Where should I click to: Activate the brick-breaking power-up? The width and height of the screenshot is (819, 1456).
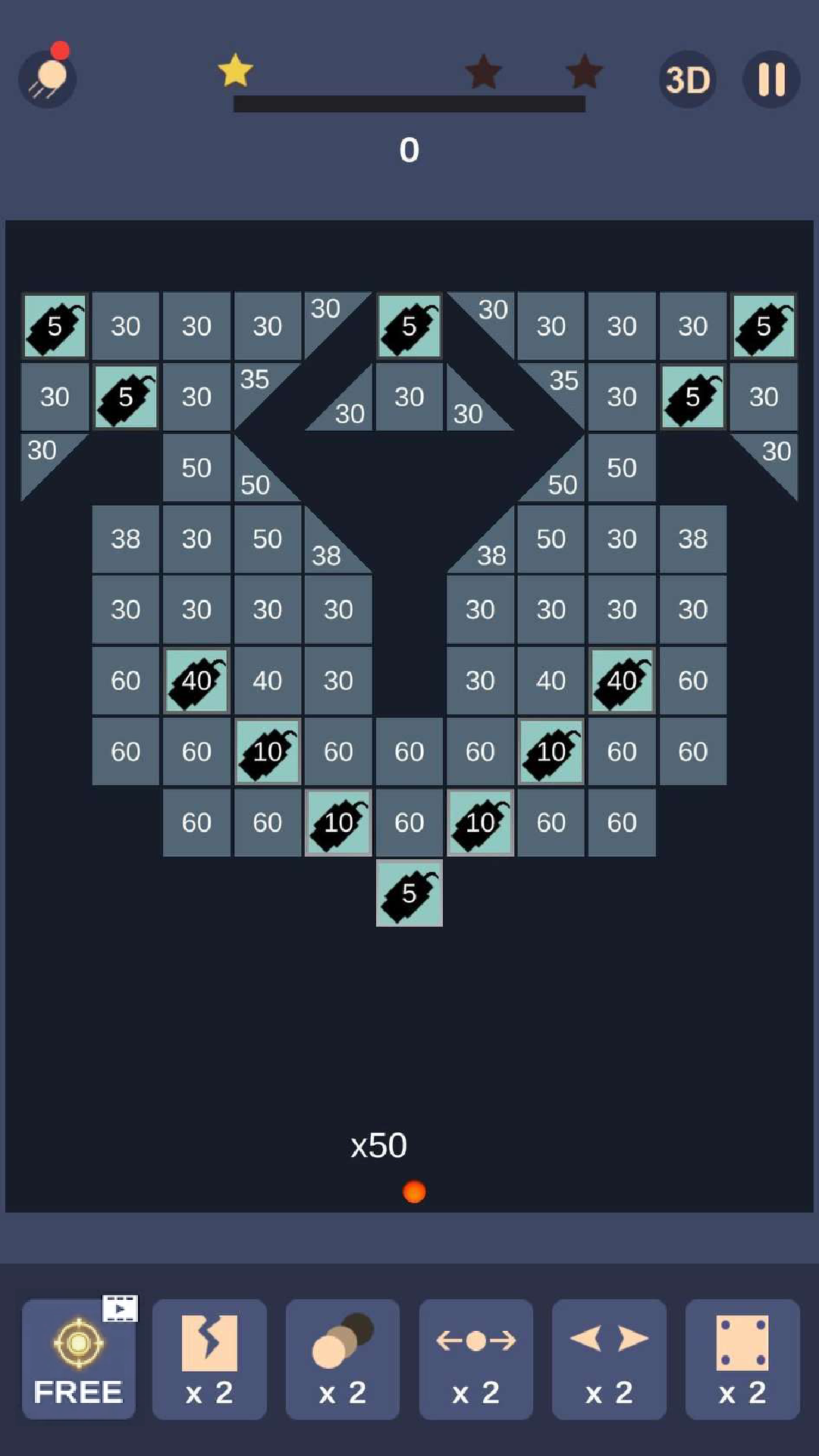coord(209,1359)
